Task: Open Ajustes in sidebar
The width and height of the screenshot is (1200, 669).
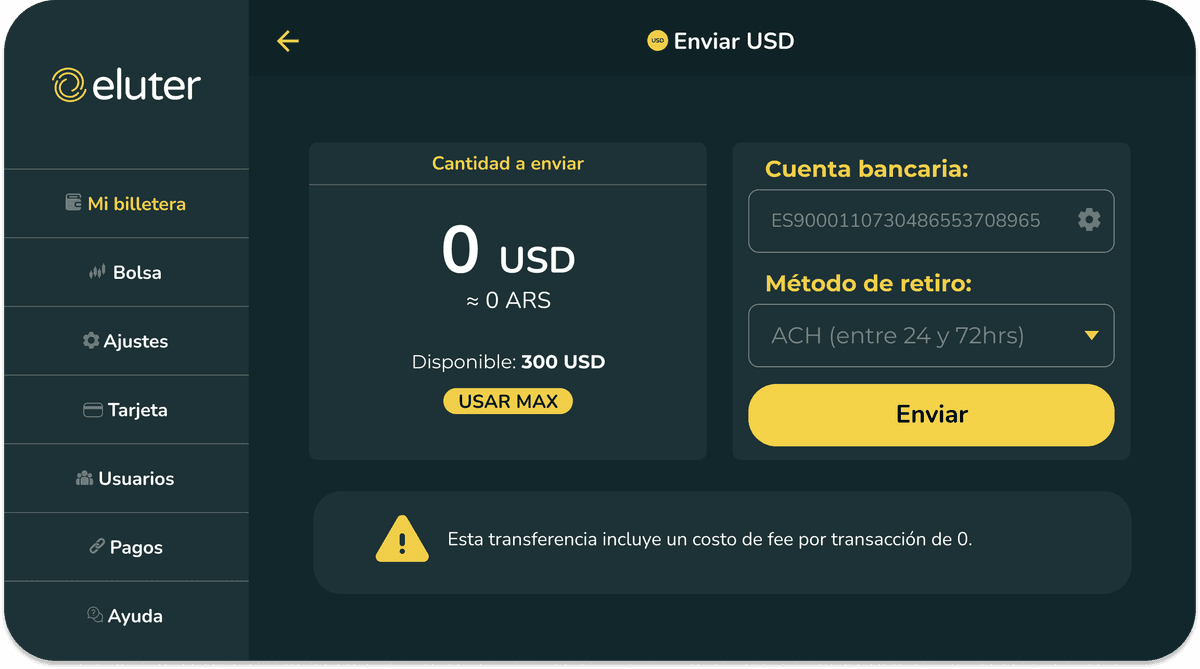Action: point(126,341)
